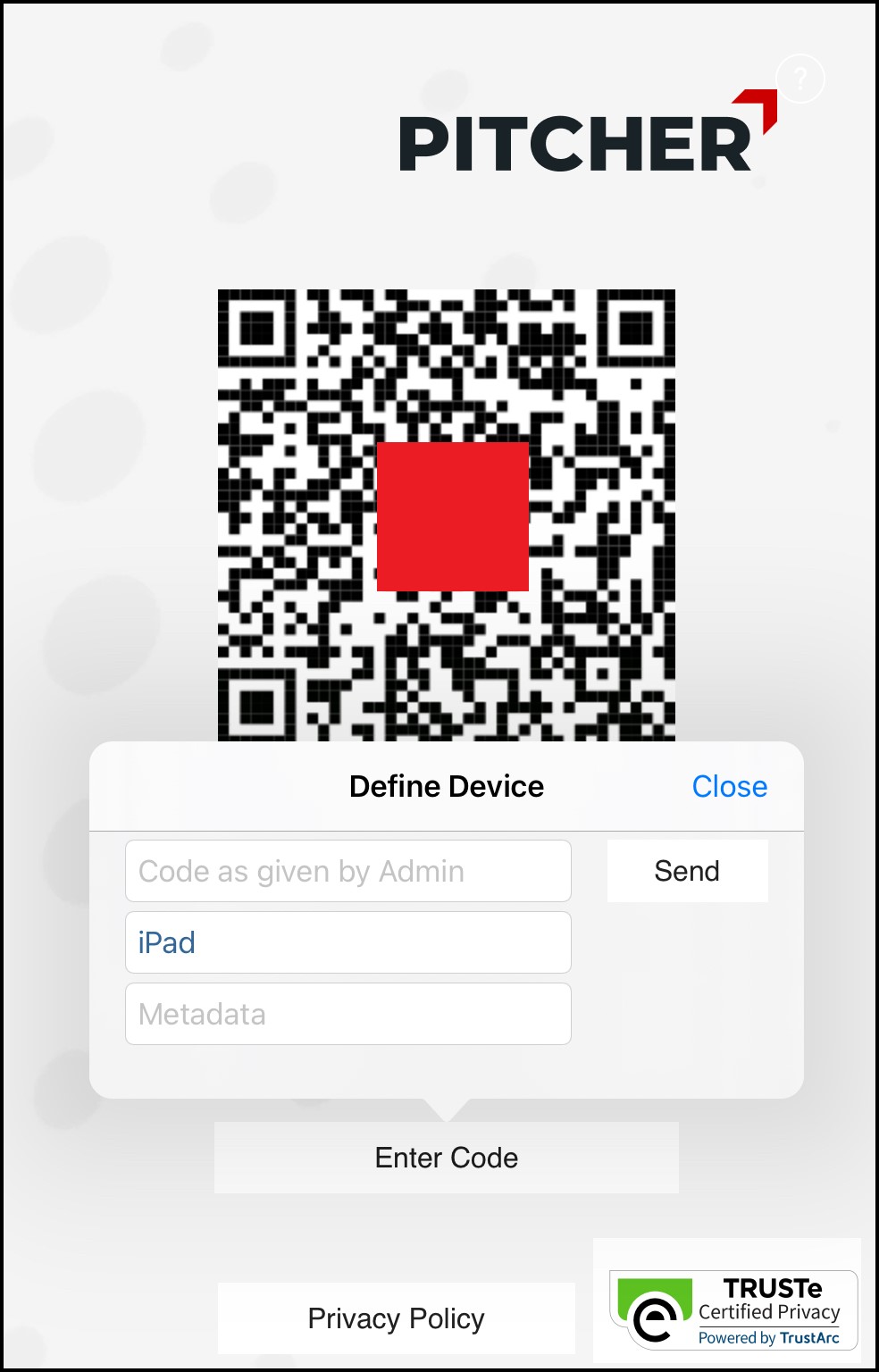879x1372 pixels.
Task: Focus the Code as given by Admin field
Action: pyautogui.click(x=348, y=871)
